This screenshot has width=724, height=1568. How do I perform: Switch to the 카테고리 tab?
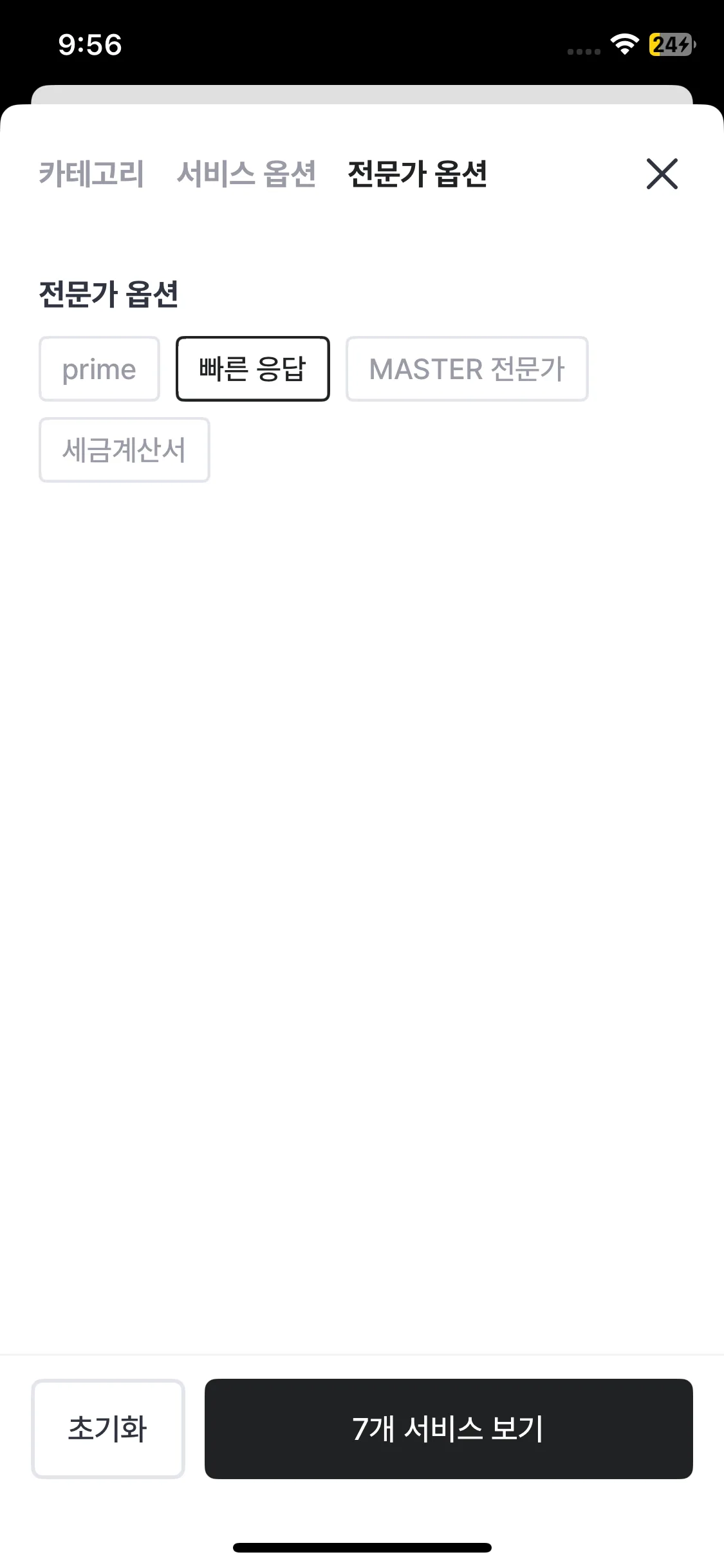pyautogui.click(x=91, y=174)
